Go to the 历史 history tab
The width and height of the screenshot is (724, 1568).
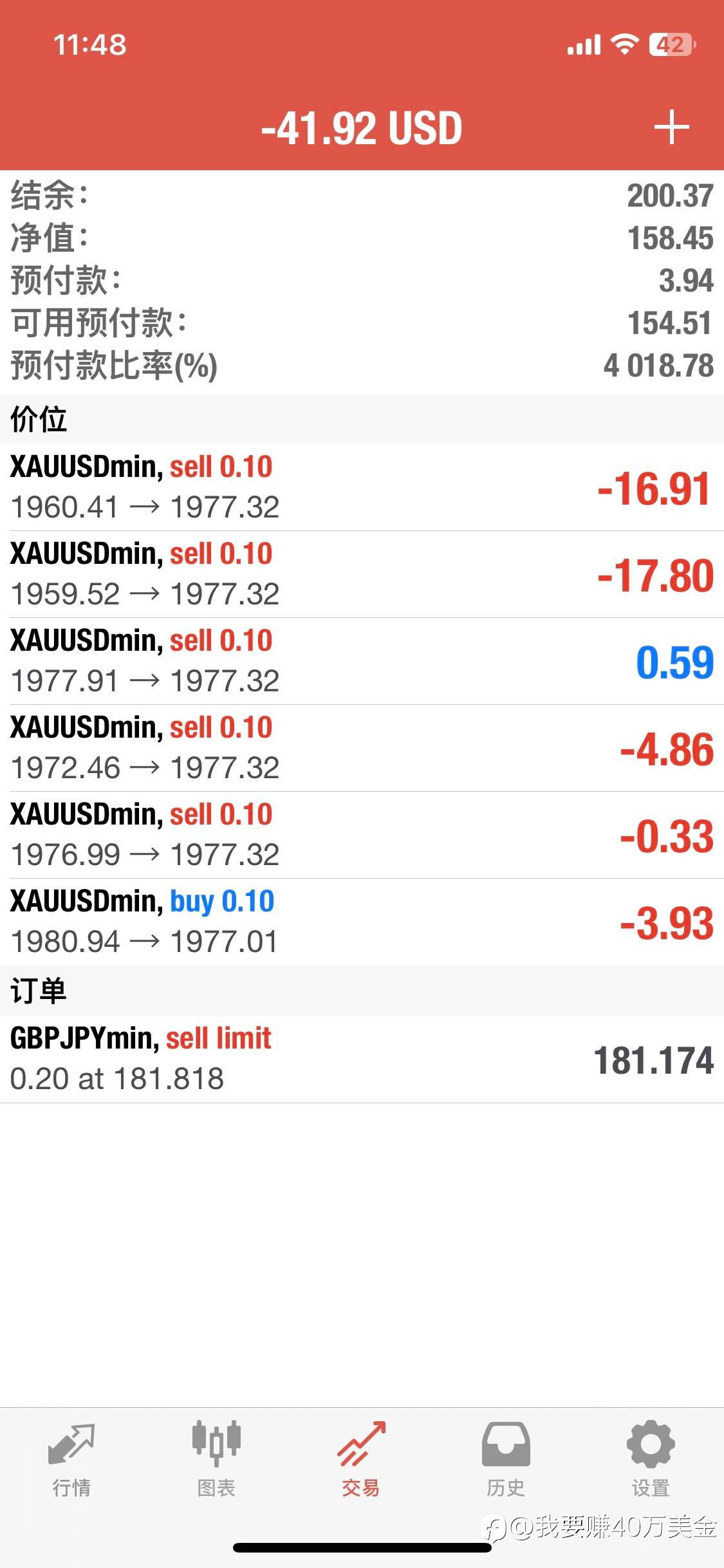click(x=506, y=1460)
